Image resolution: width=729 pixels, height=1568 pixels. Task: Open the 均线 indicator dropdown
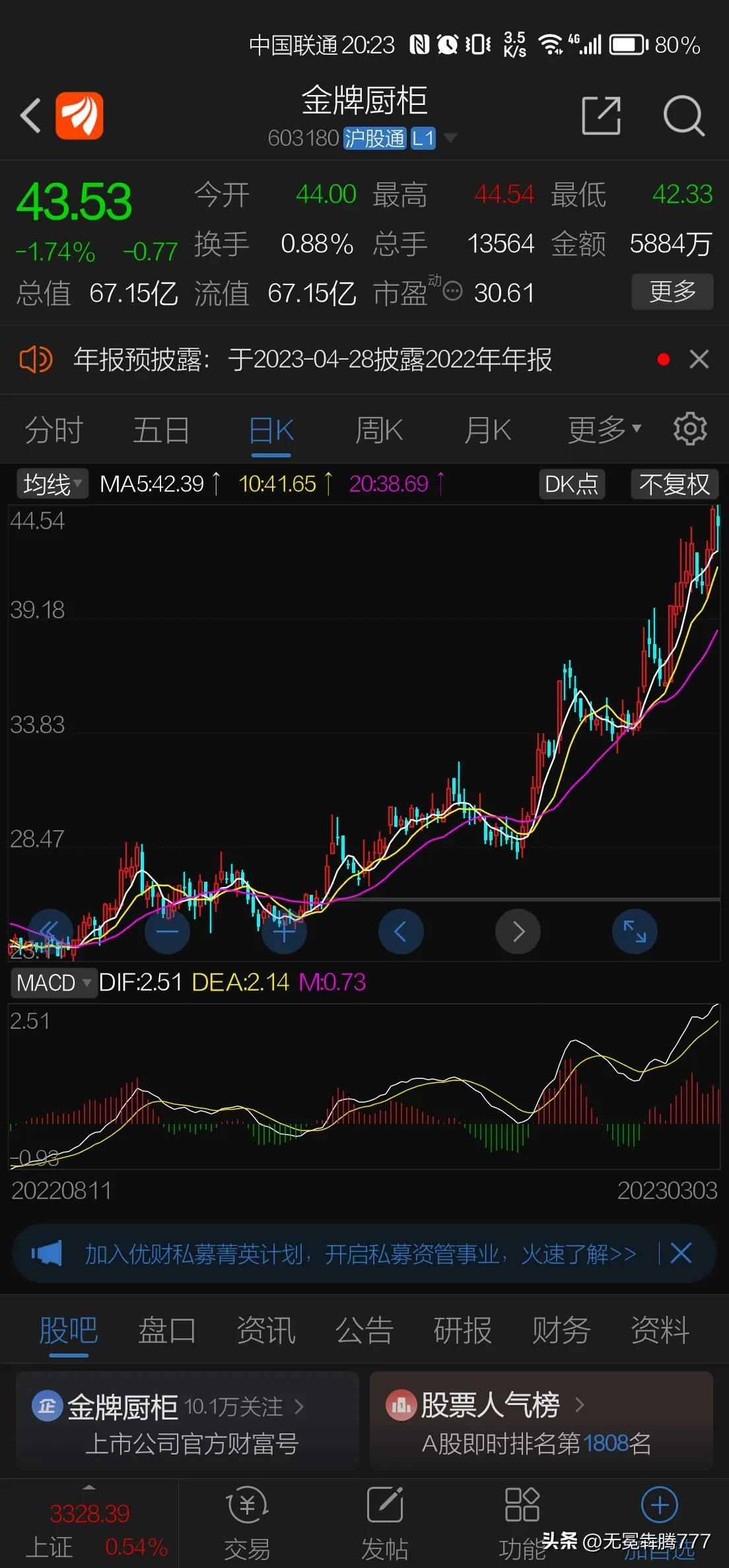(52, 484)
